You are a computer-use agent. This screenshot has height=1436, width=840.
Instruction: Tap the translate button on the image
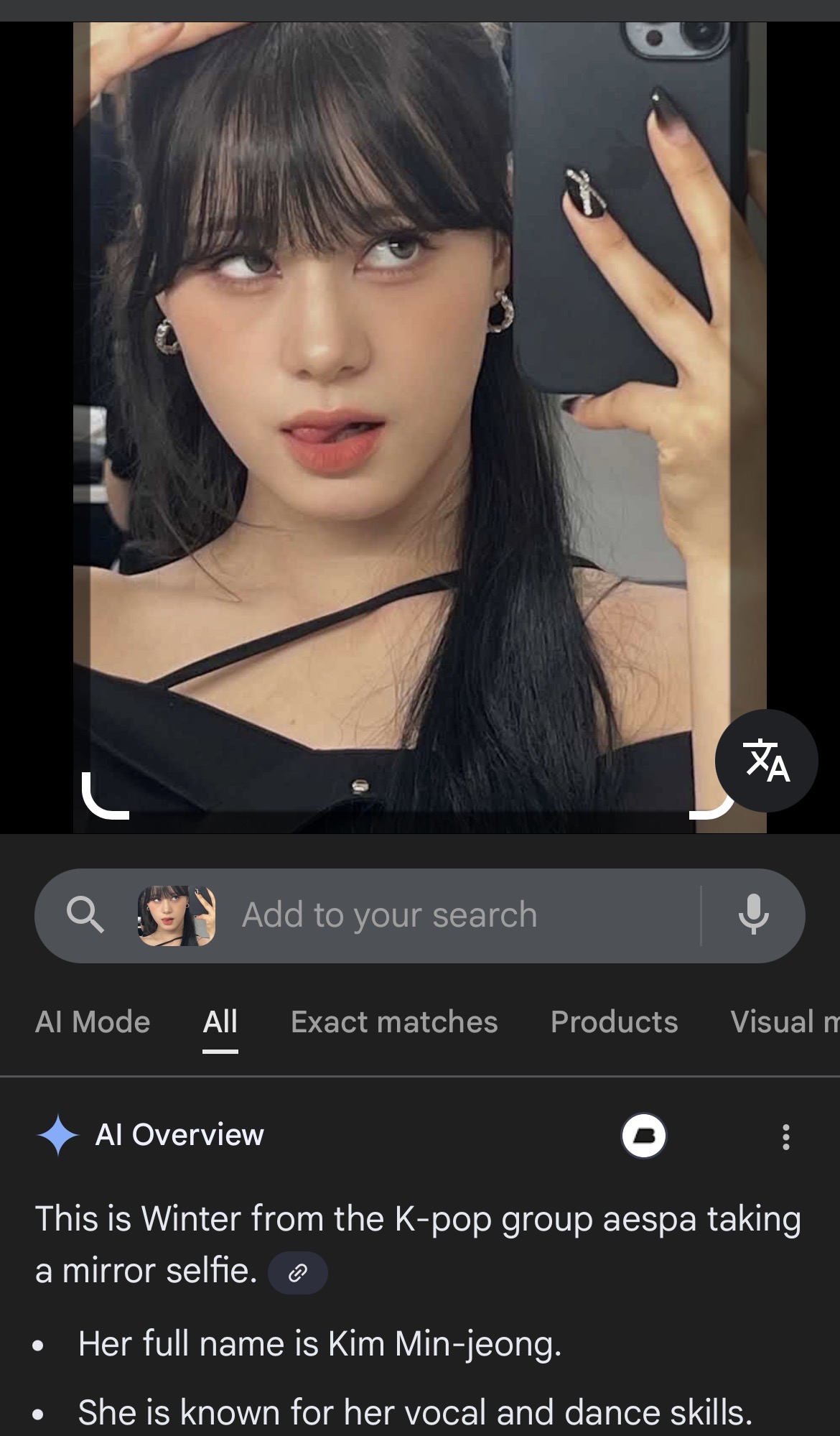(766, 761)
